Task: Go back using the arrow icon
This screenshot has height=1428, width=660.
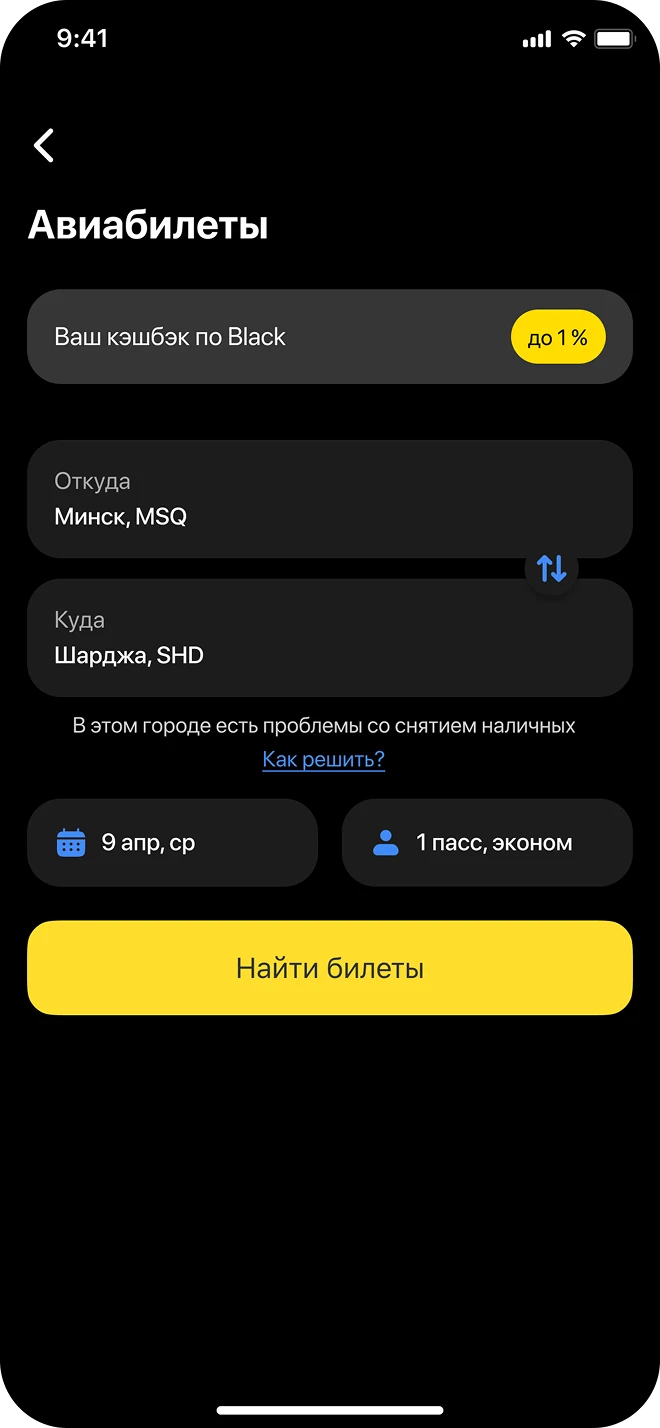Action: (44, 146)
